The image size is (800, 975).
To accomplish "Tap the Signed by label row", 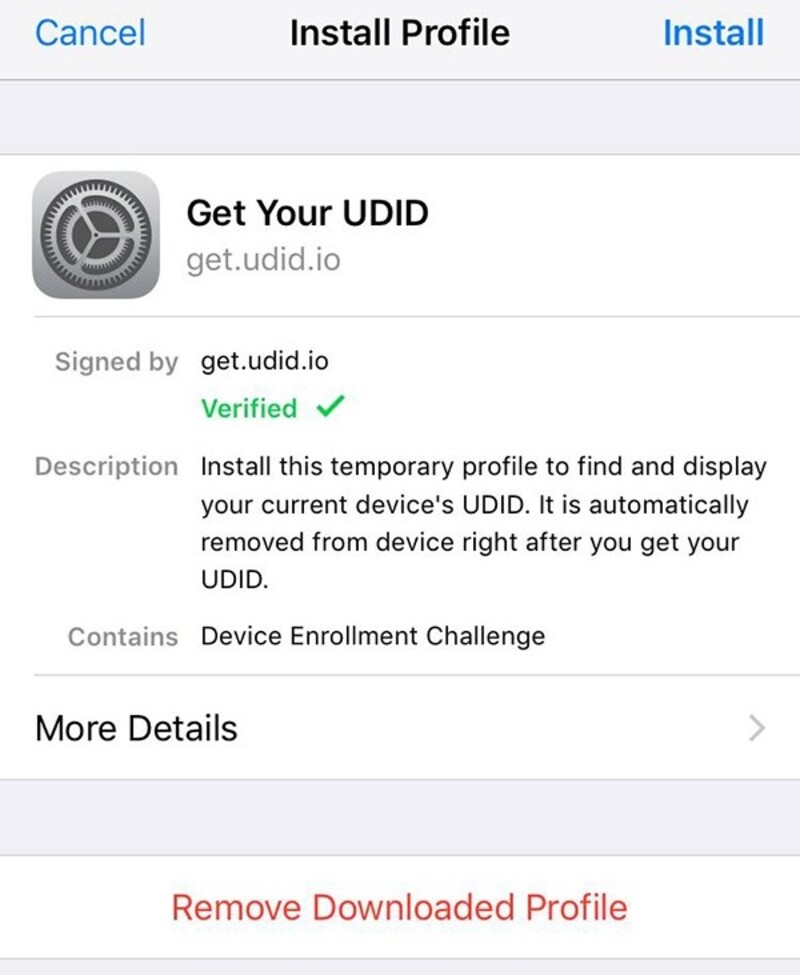I will coord(116,361).
